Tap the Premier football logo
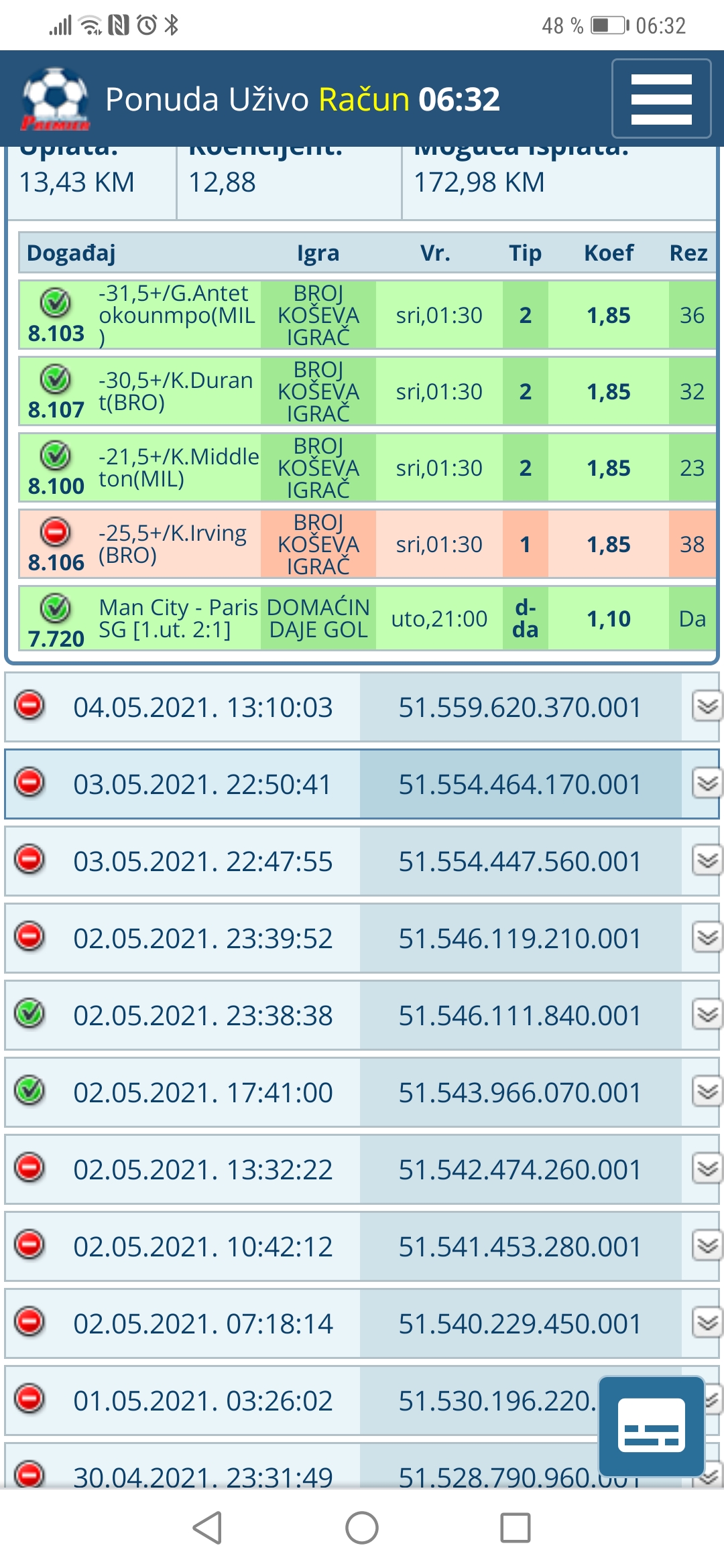724x1568 pixels. tap(55, 99)
